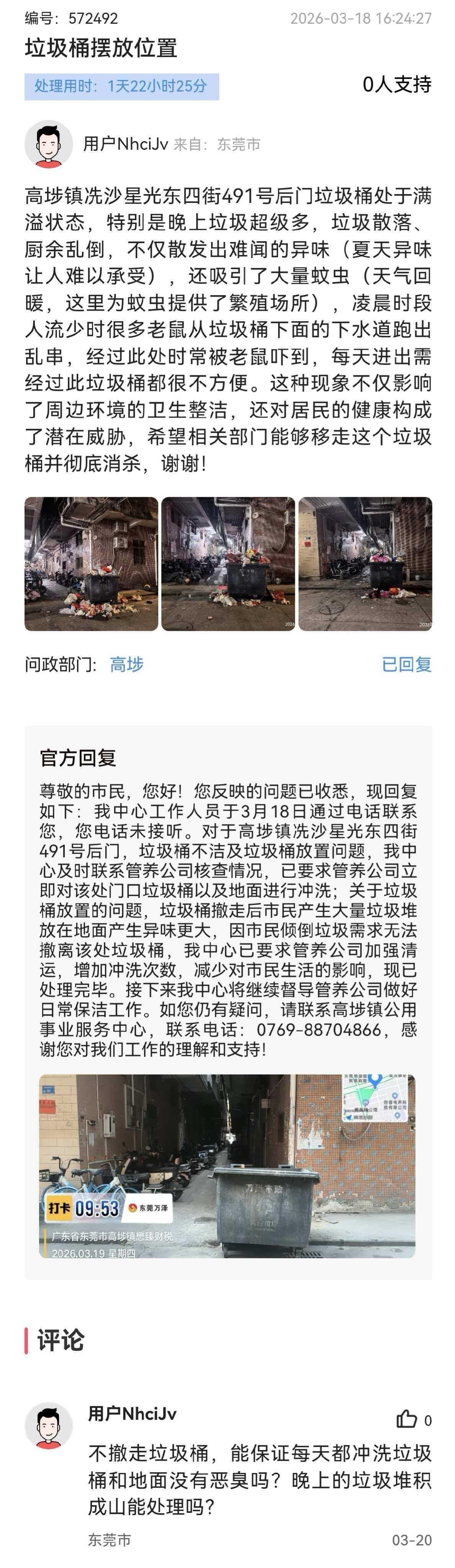Image resolution: width=455 pixels, height=1568 pixels.
Task: Open the 高埗 department link
Action: tap(127, 664)
